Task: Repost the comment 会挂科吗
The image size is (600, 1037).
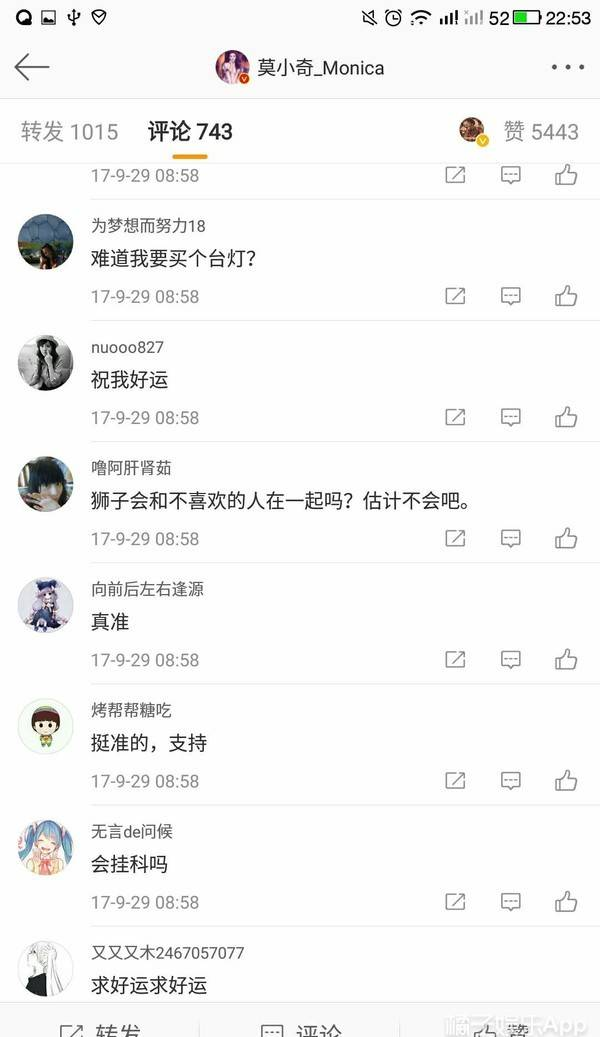Action: click(x=455, y=901)
